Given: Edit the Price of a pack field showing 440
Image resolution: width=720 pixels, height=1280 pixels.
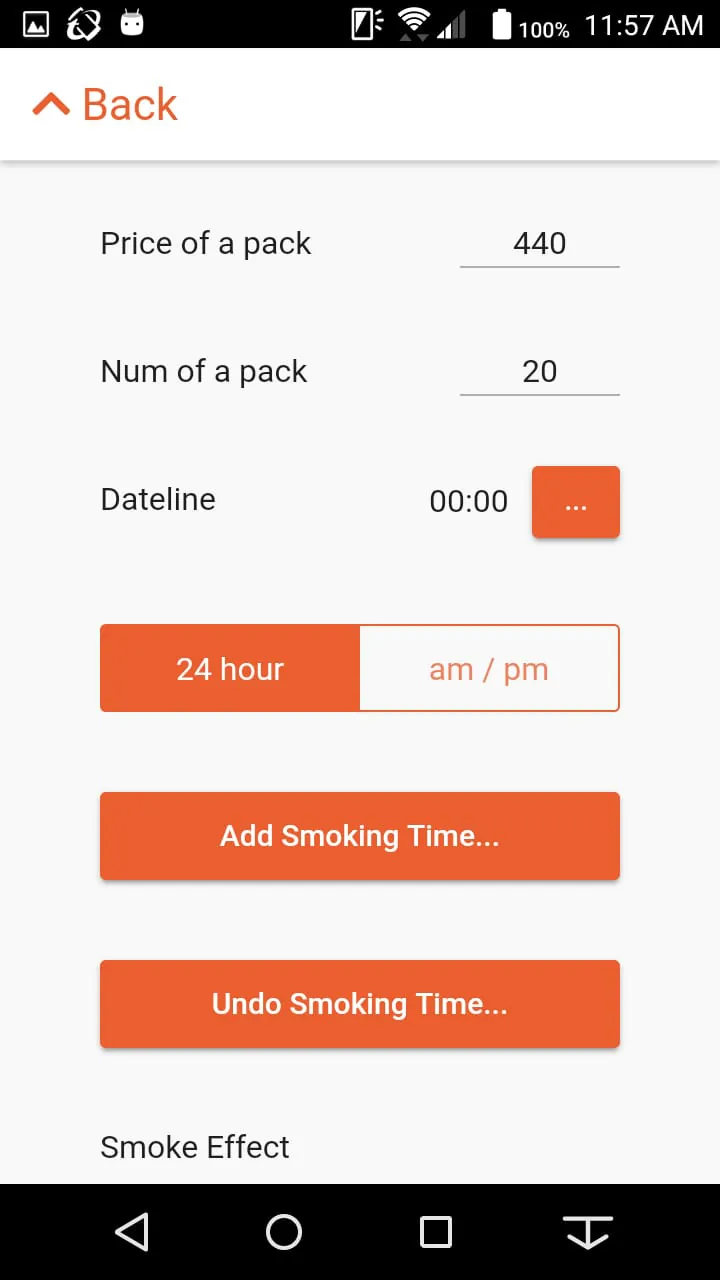Looking at the screenshot, I should click(x=540, y=243).
